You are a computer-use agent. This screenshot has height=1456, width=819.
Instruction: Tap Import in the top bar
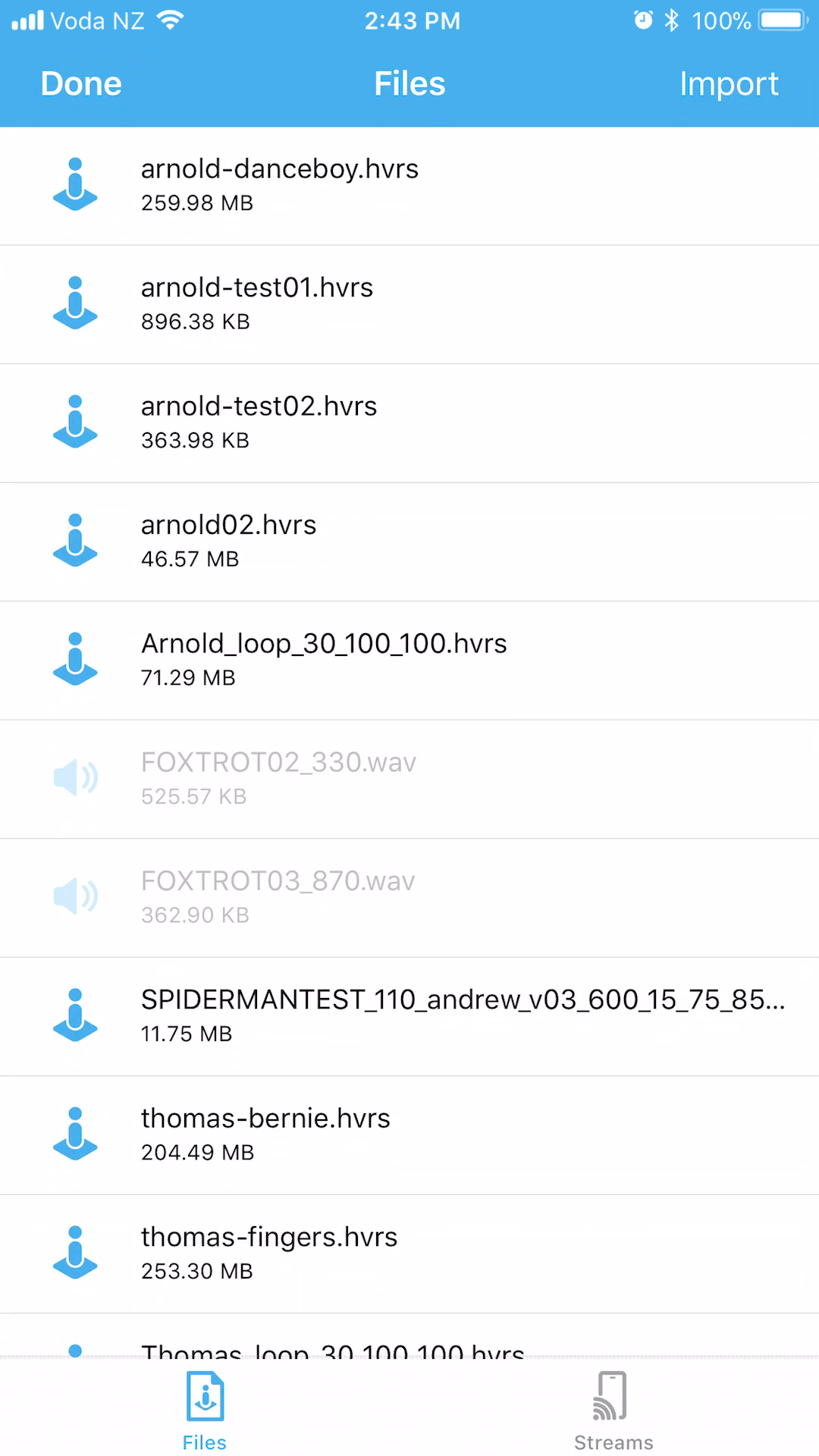click(729, 83)
